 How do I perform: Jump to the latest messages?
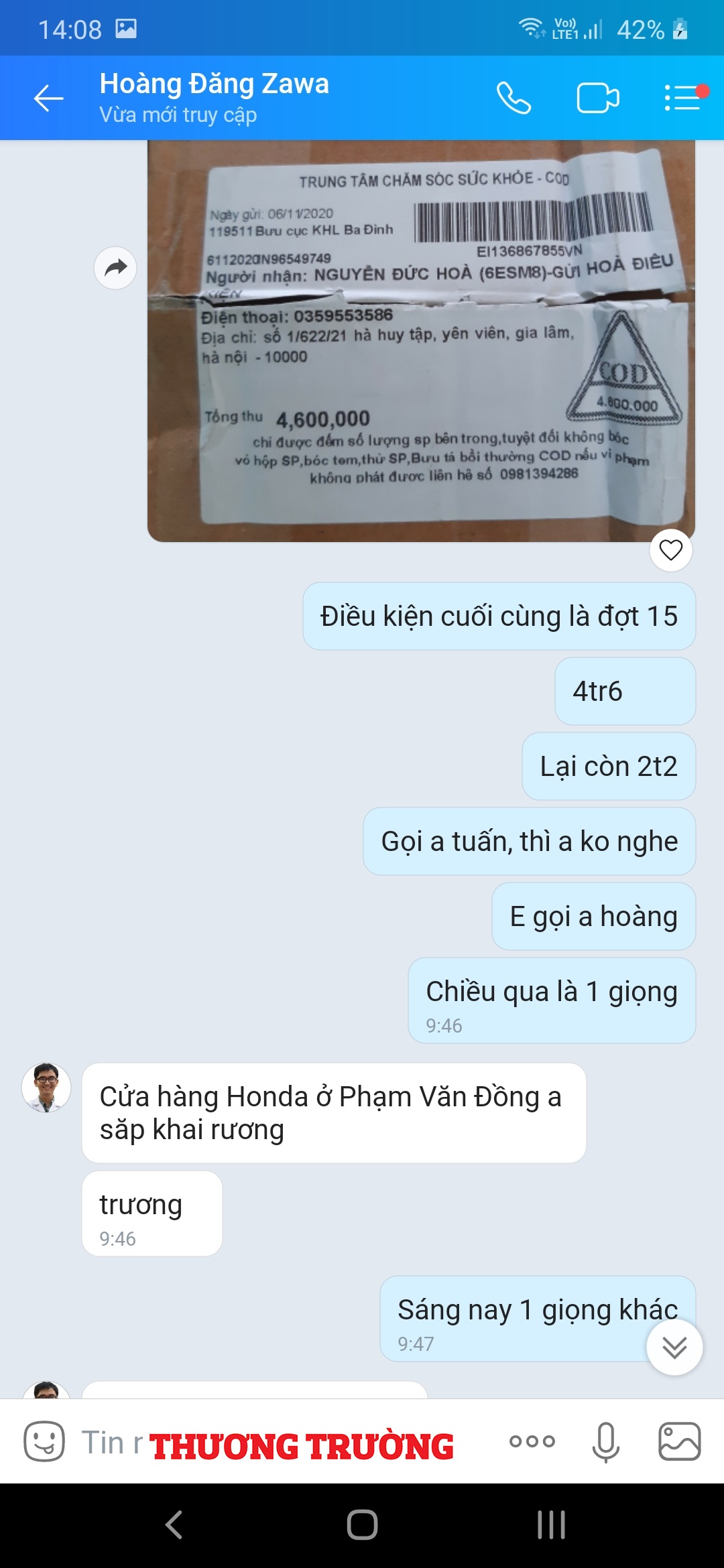tap(674, 1347)
